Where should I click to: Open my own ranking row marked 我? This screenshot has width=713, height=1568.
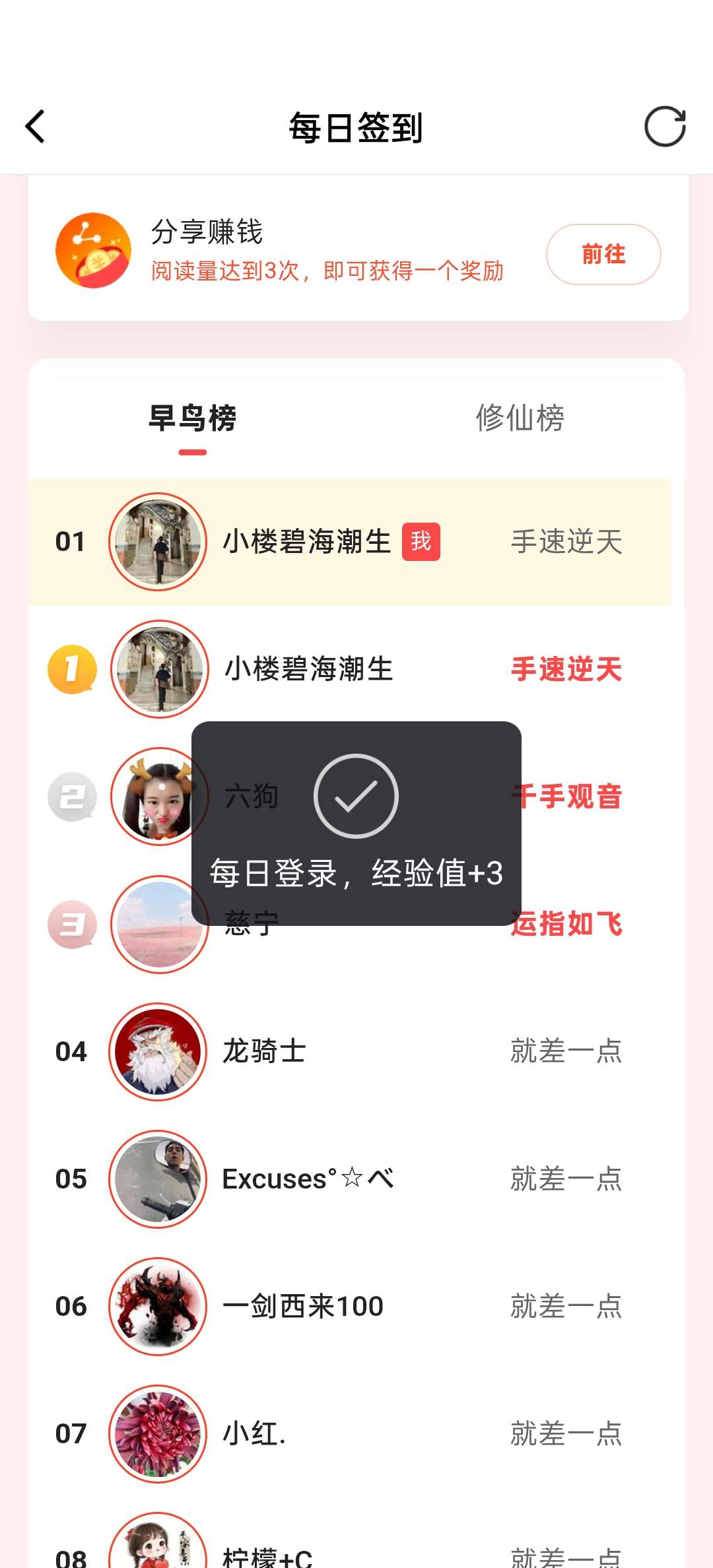click(x=350, y=542)
